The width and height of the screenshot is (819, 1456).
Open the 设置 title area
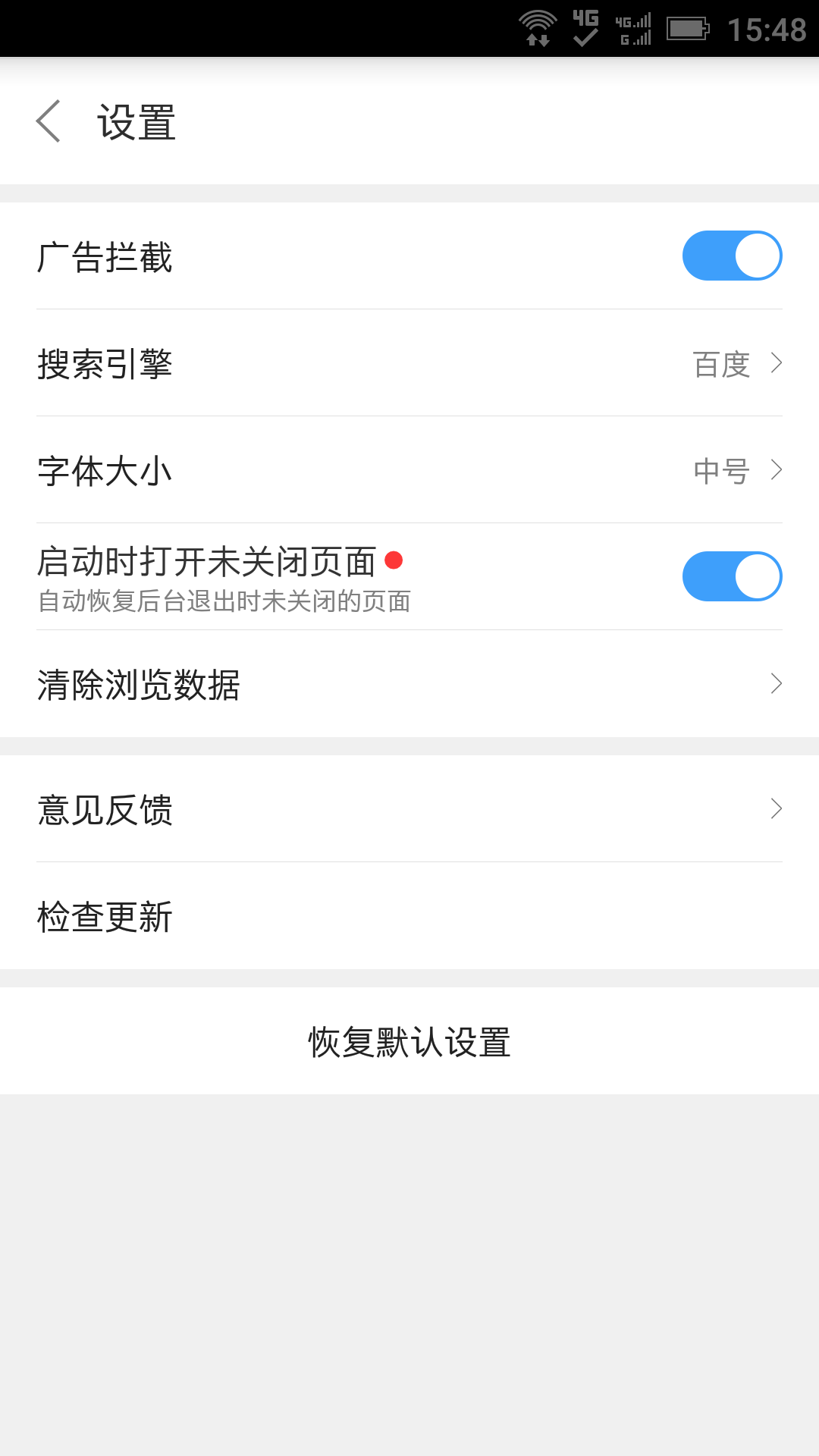pyautogui.click(x=134, y=121)
